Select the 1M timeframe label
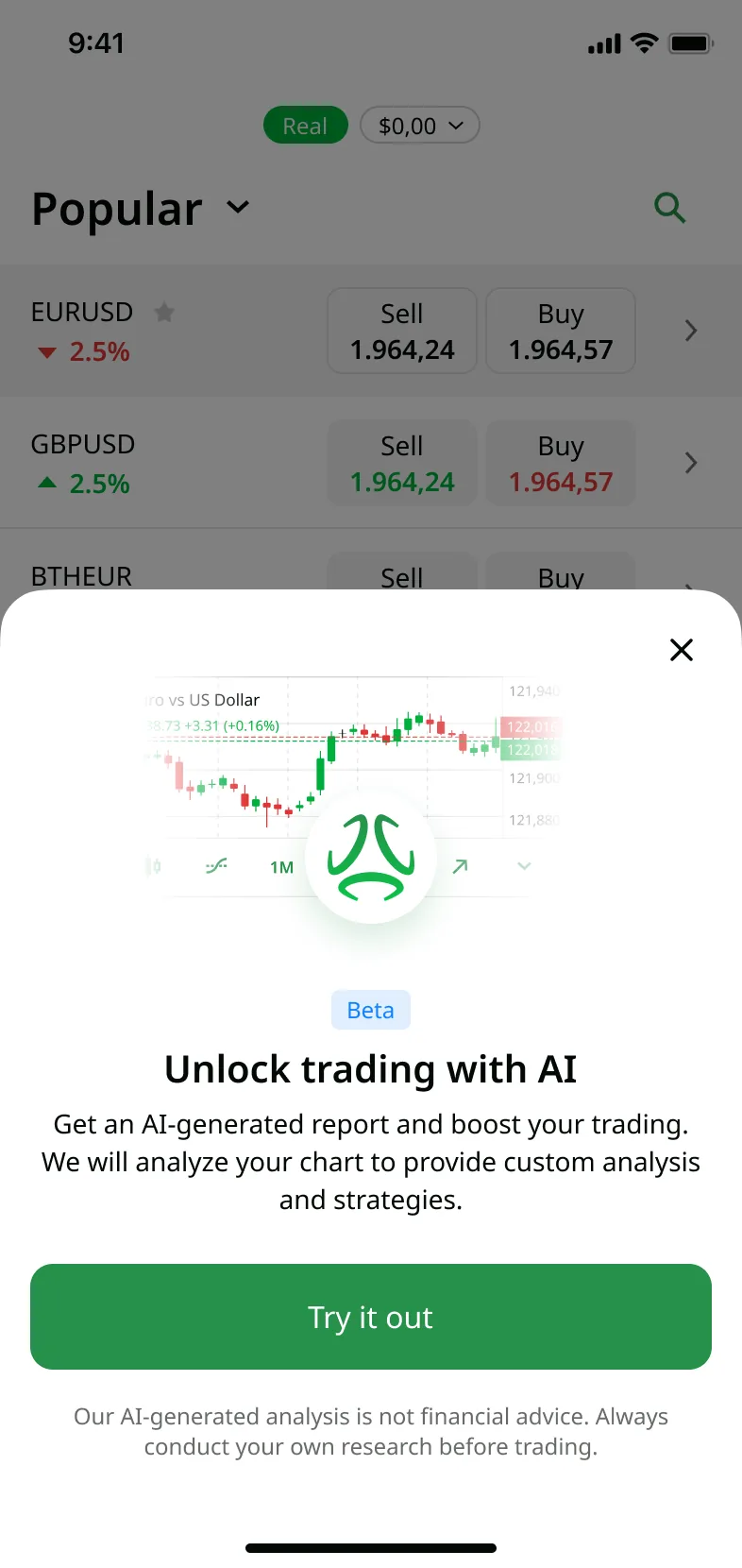 tap(280, 866)
